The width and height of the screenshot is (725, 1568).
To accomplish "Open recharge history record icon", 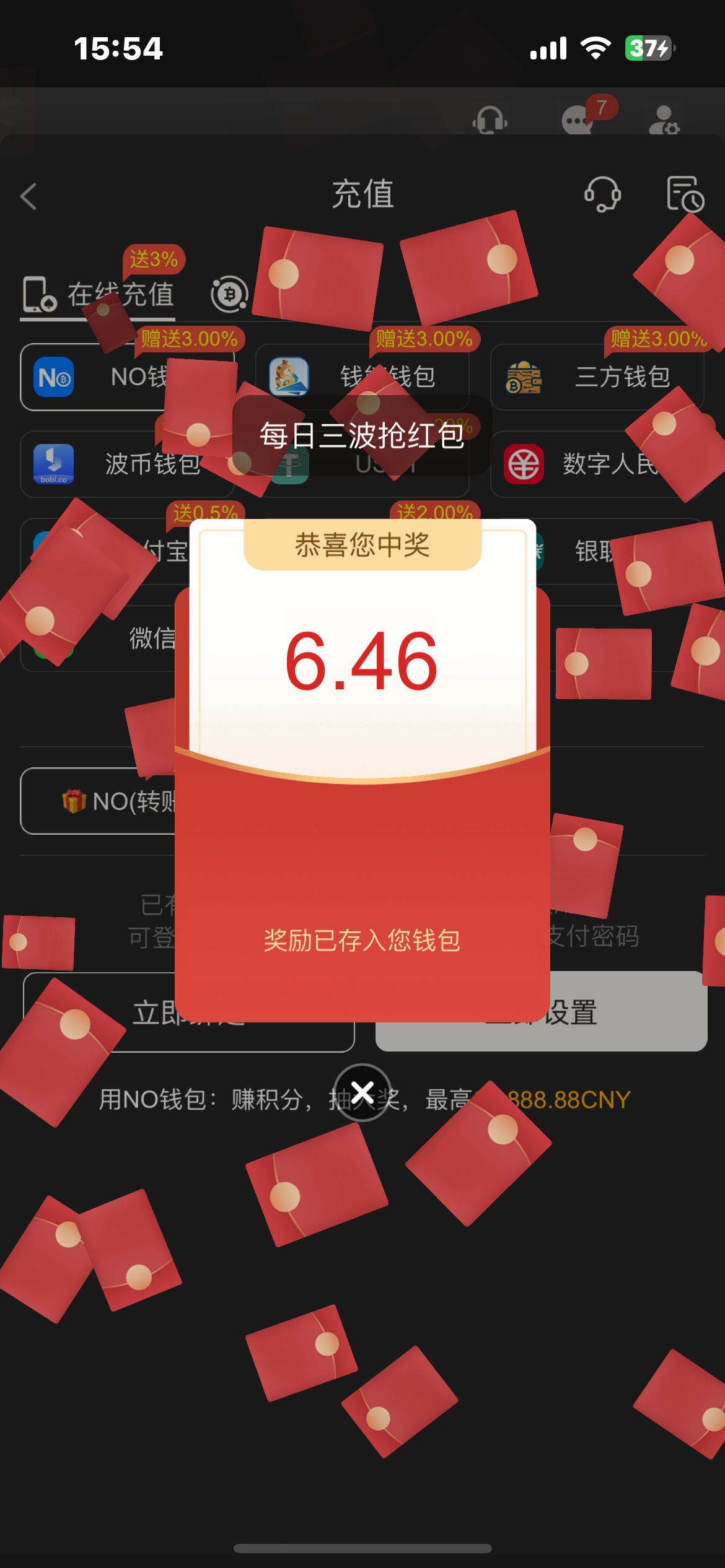I will [x=685, y=194].
